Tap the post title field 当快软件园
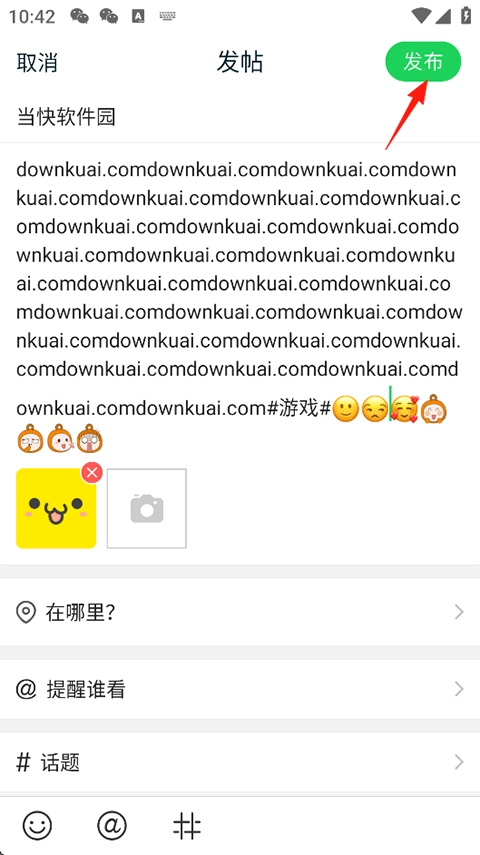Viewport: 480px width, 855px height. pos(240,117)
